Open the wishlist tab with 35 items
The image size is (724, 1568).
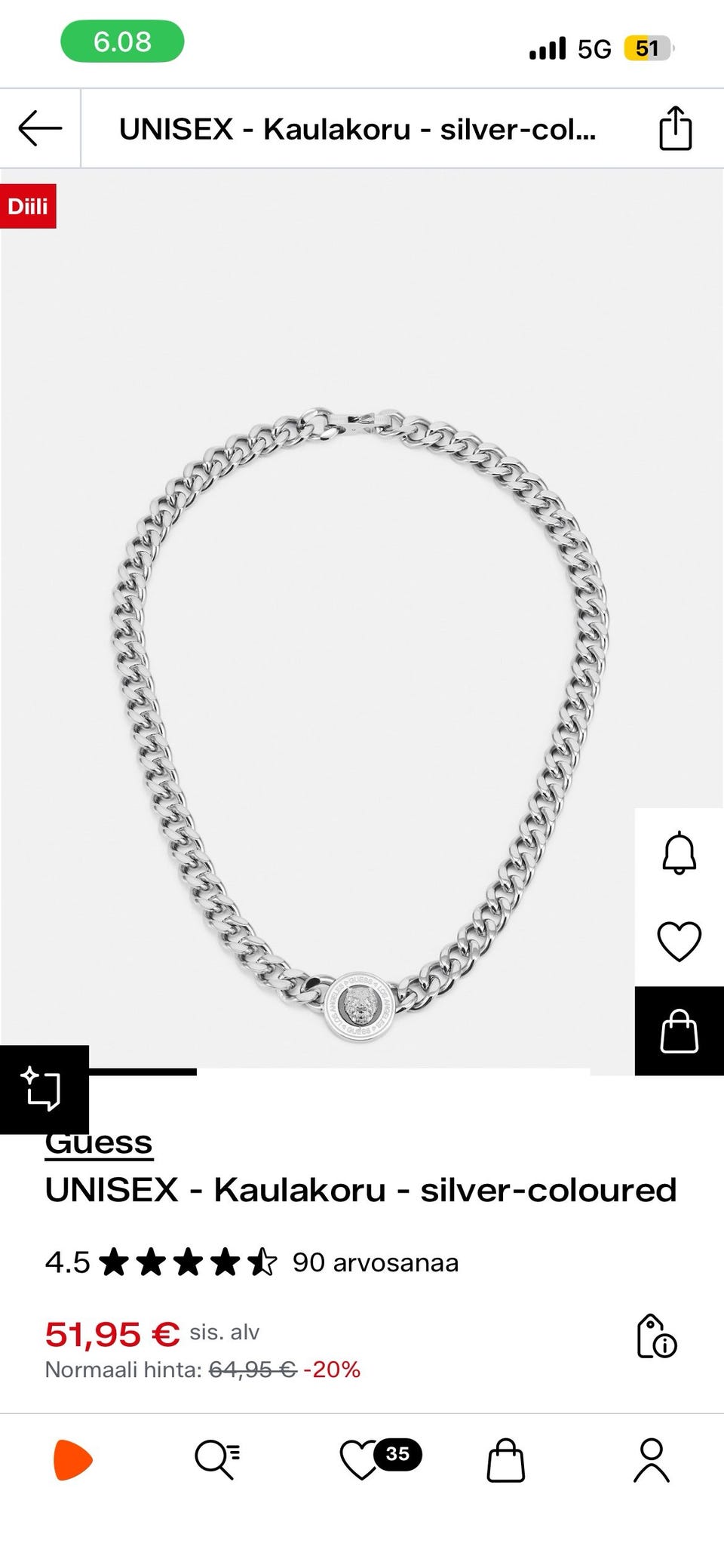point(362,1459)
